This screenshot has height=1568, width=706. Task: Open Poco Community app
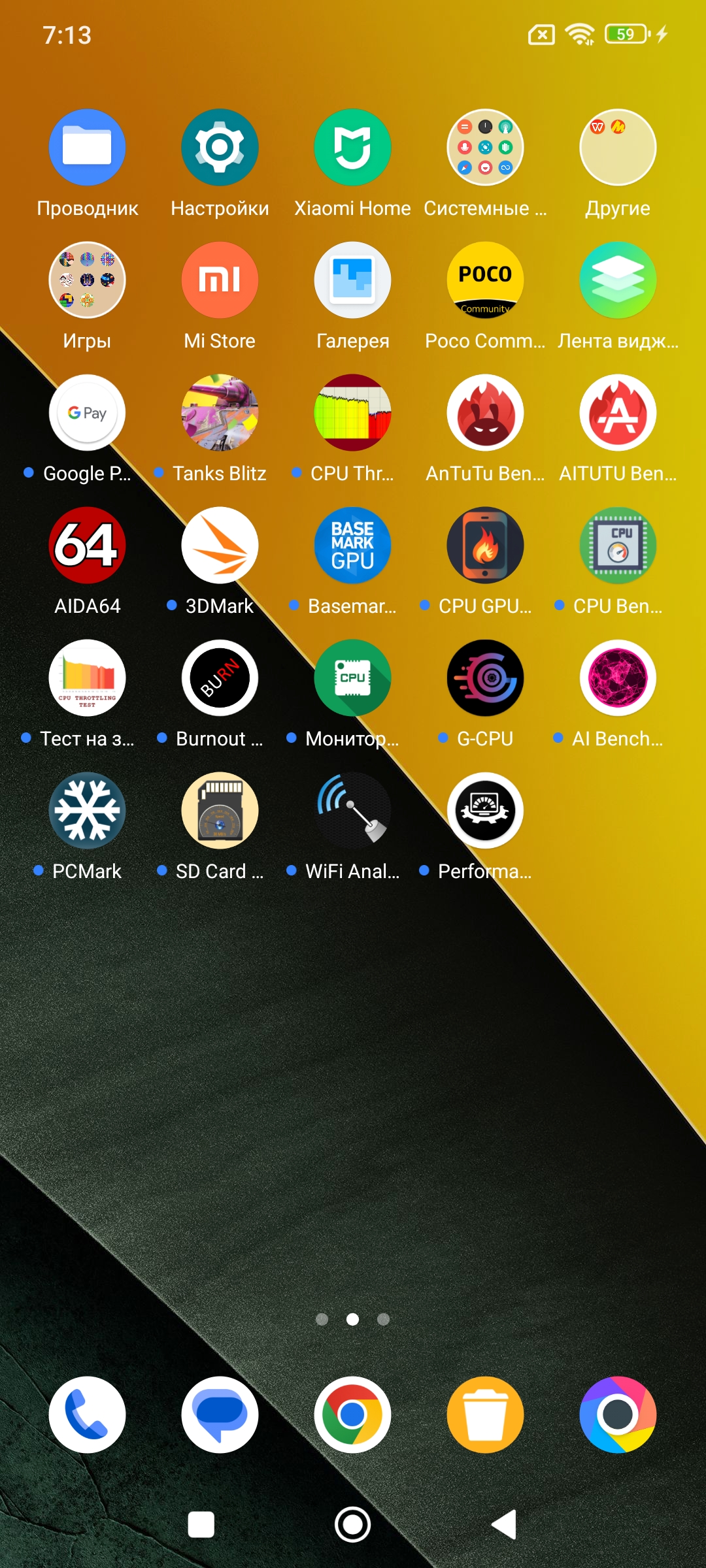pos(485,280)
